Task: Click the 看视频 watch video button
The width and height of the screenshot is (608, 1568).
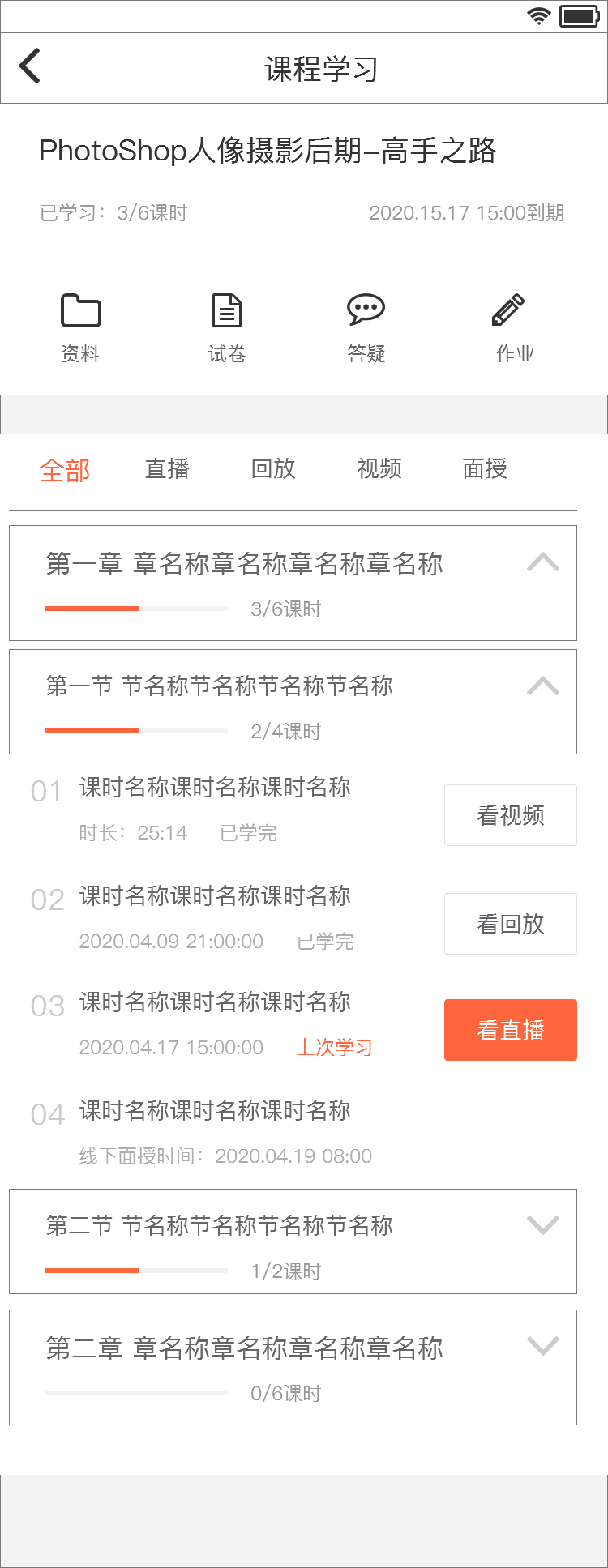Action: pos(510,815)
